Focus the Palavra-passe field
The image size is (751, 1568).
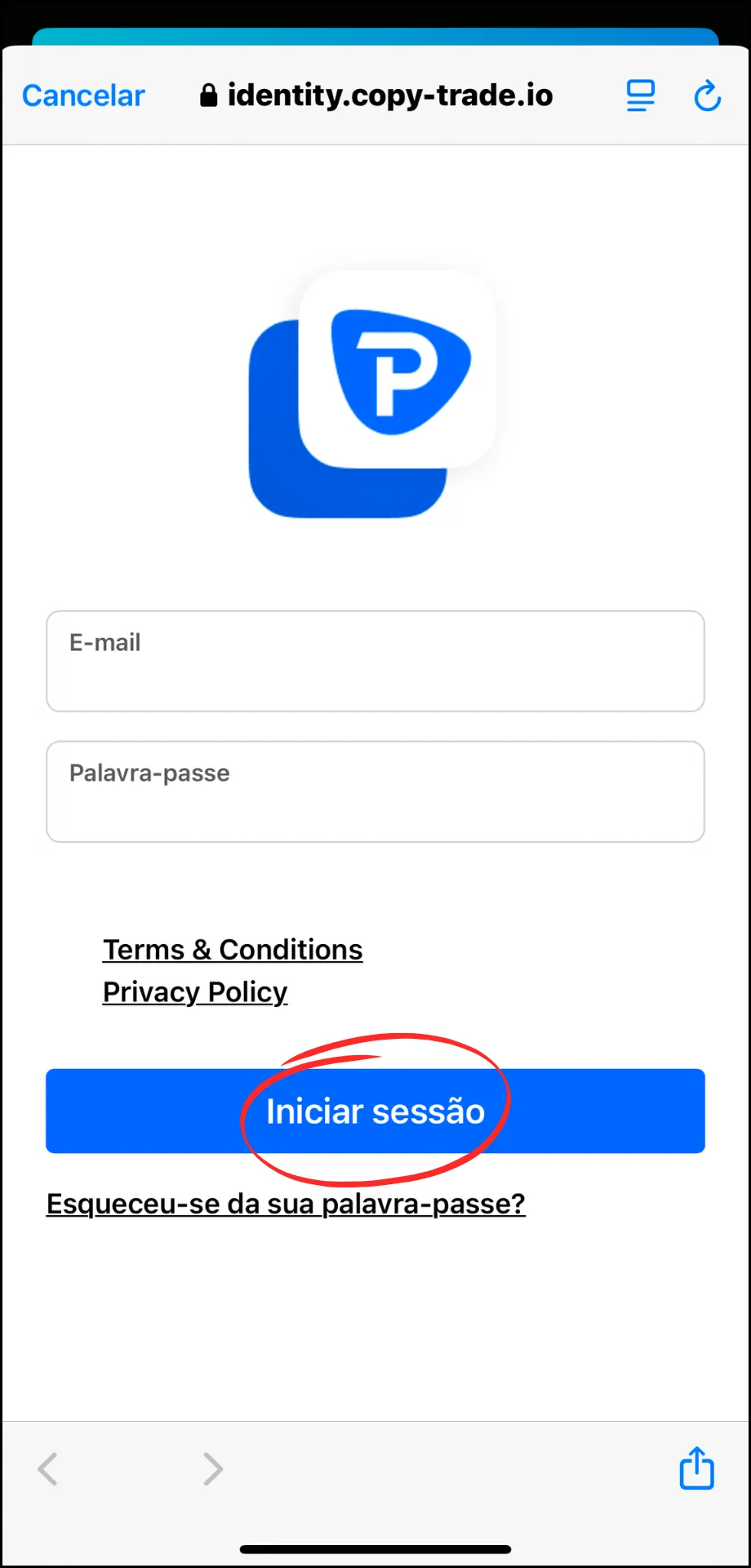click(x=375, y=791)
